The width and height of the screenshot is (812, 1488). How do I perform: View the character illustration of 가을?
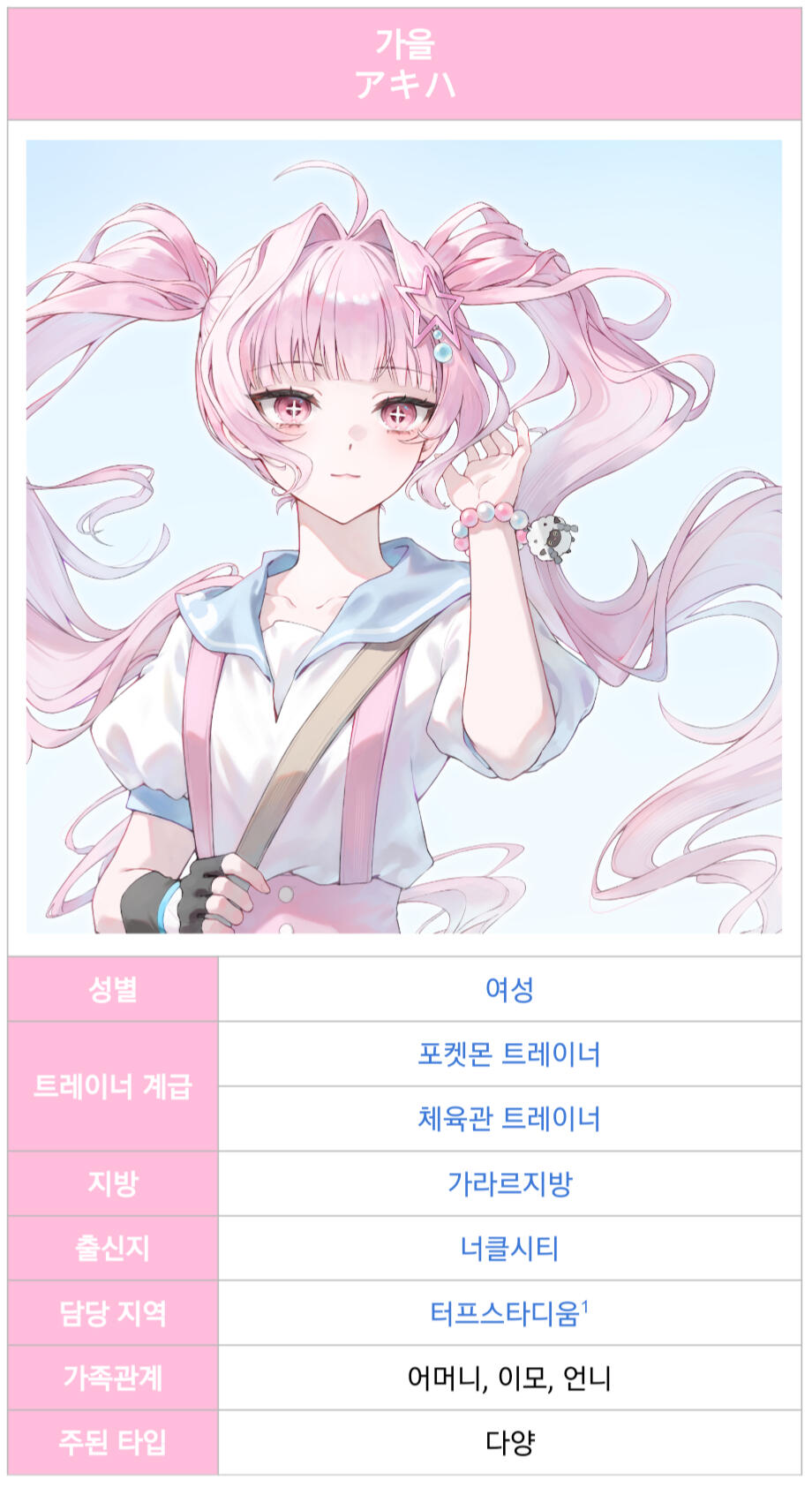404,536
